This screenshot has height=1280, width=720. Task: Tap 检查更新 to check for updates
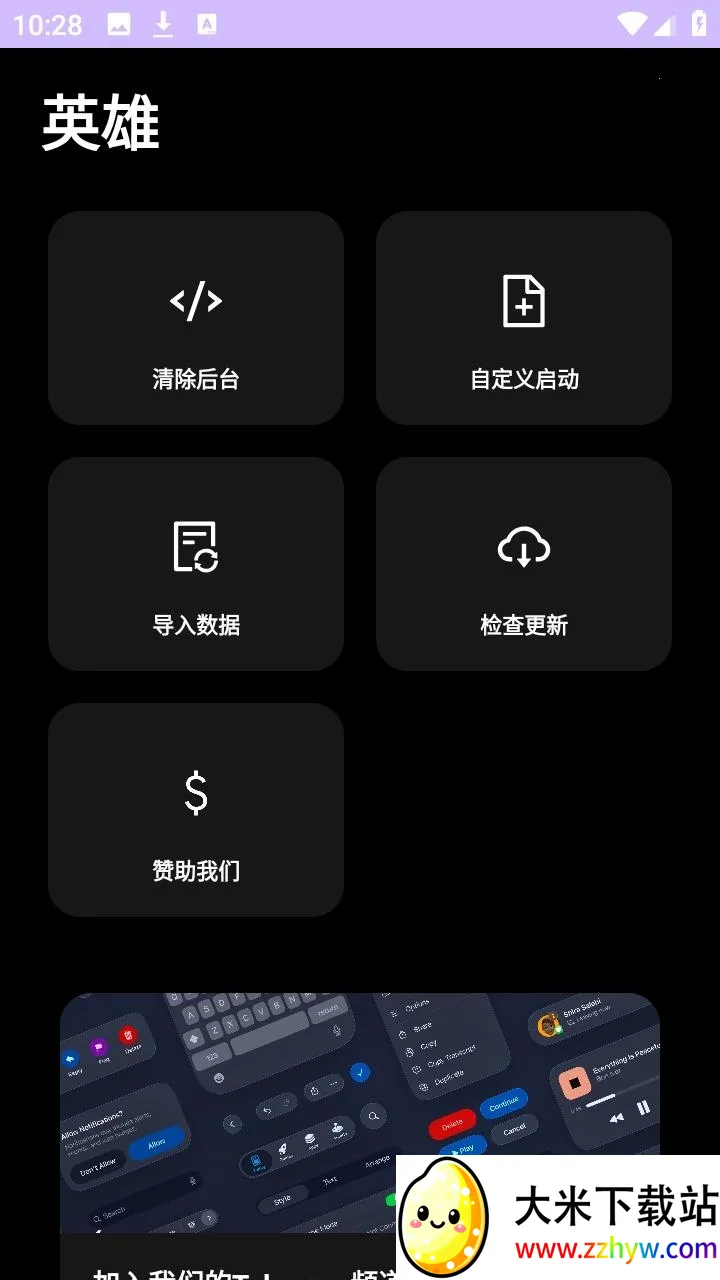[x=524, y=564]
